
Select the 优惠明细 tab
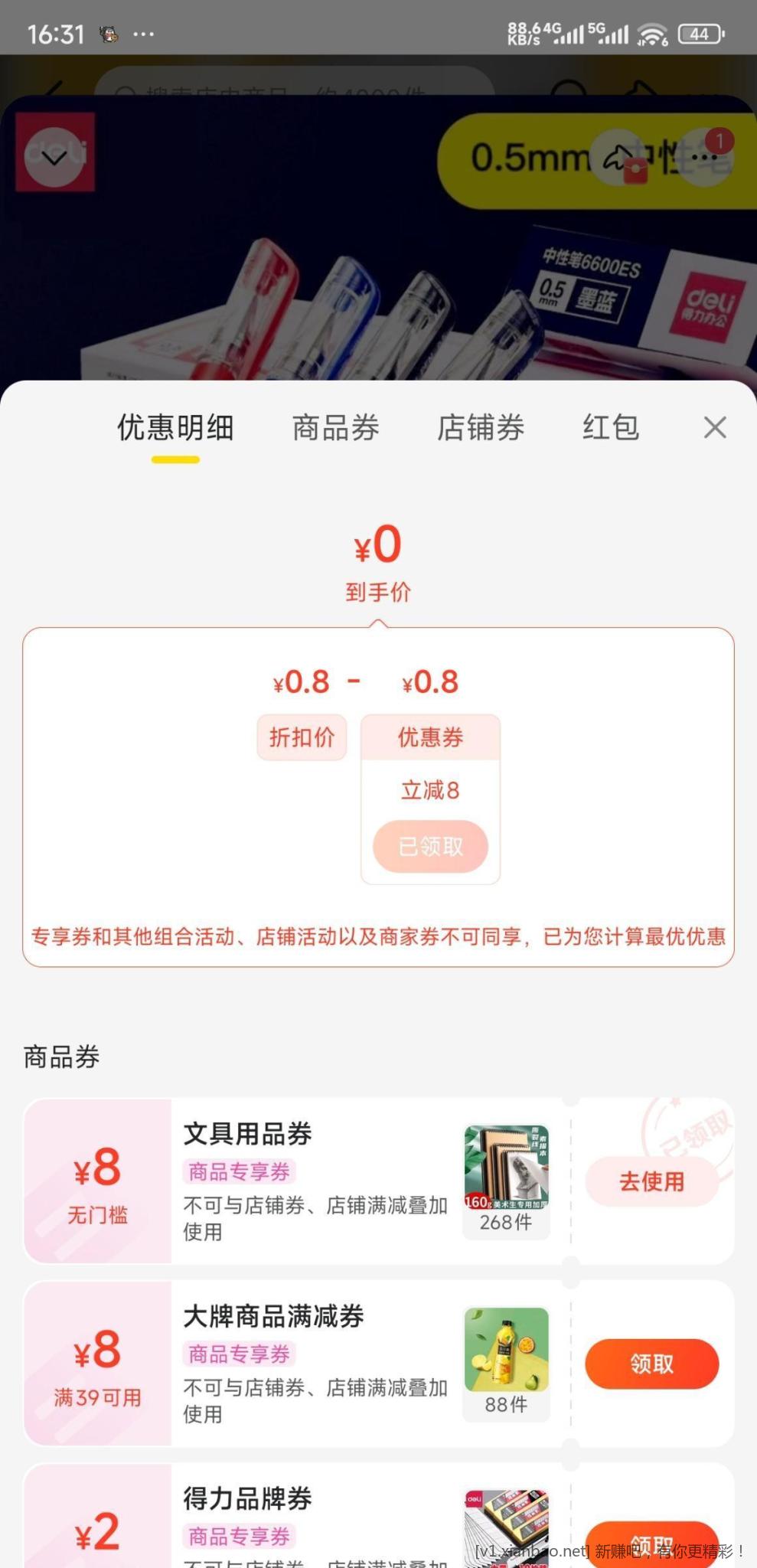point(175,427)
